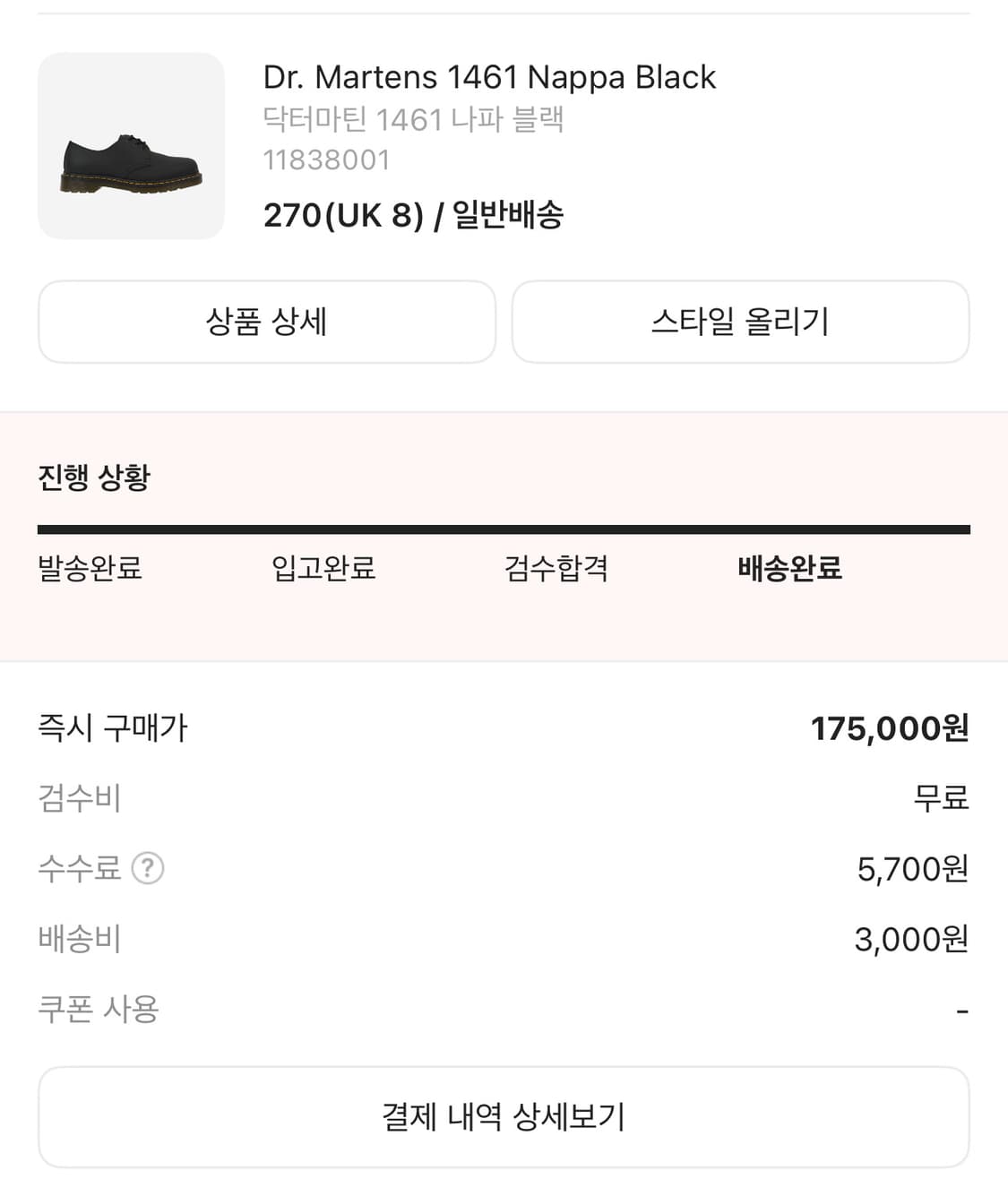Viewport: 1008px width, 1196px height.
Task: Open the fee explanation question mark icon
Action: pyautogui.click(x=150, y=868)
